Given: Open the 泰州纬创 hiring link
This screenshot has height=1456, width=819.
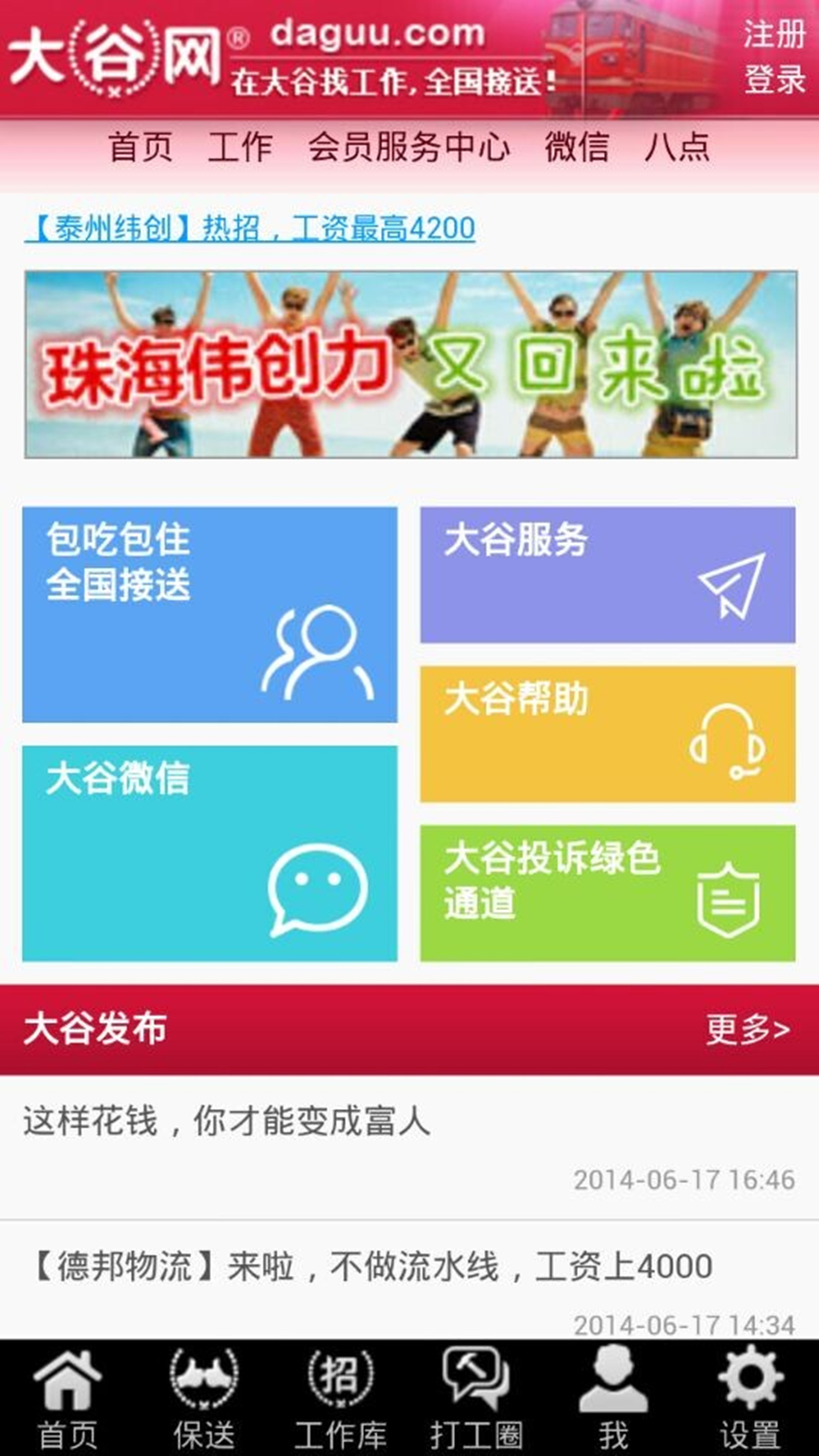Looking at the screenshot, I should 250,229.
